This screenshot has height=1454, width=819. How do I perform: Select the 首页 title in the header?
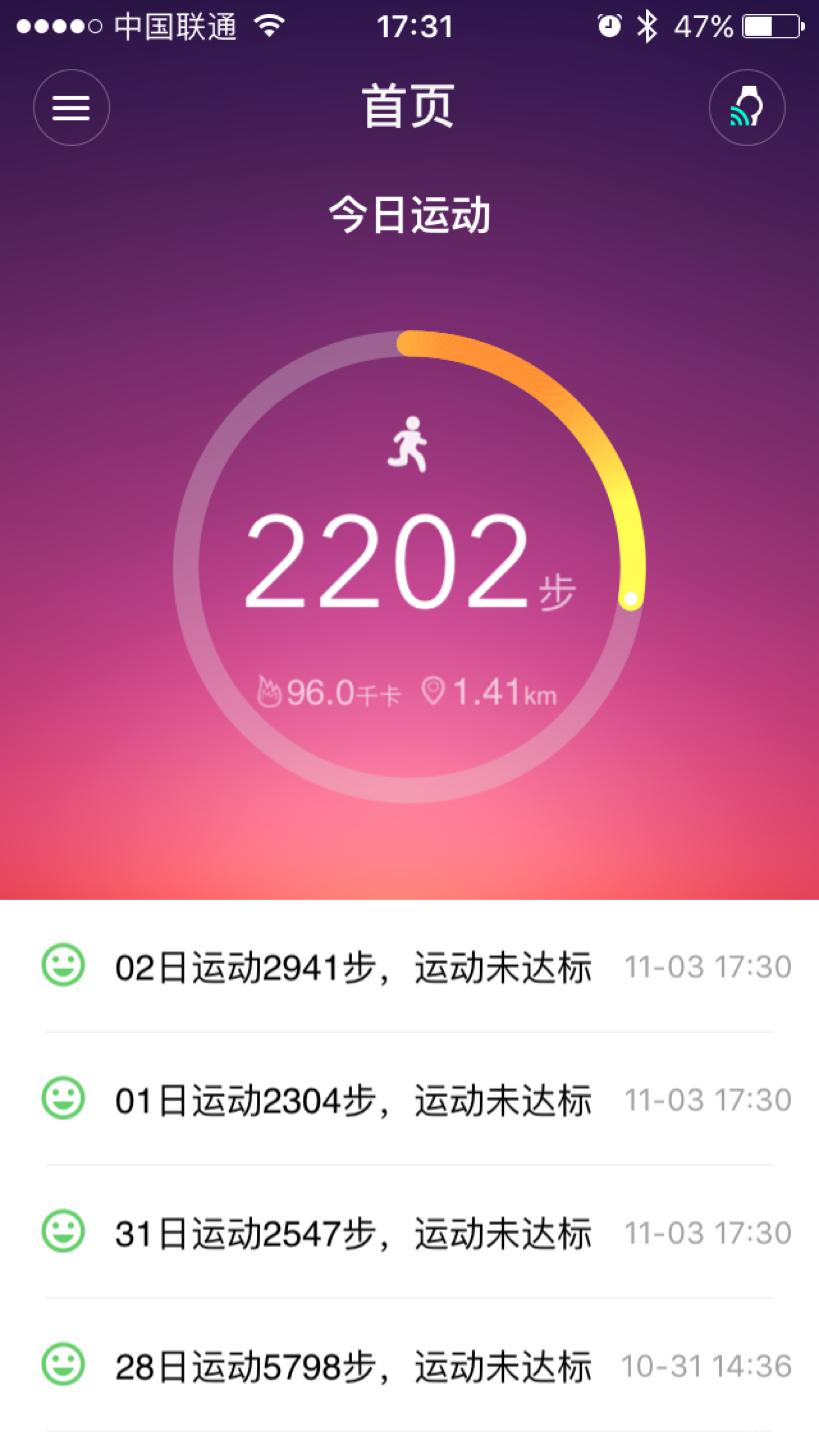[409, 104]
